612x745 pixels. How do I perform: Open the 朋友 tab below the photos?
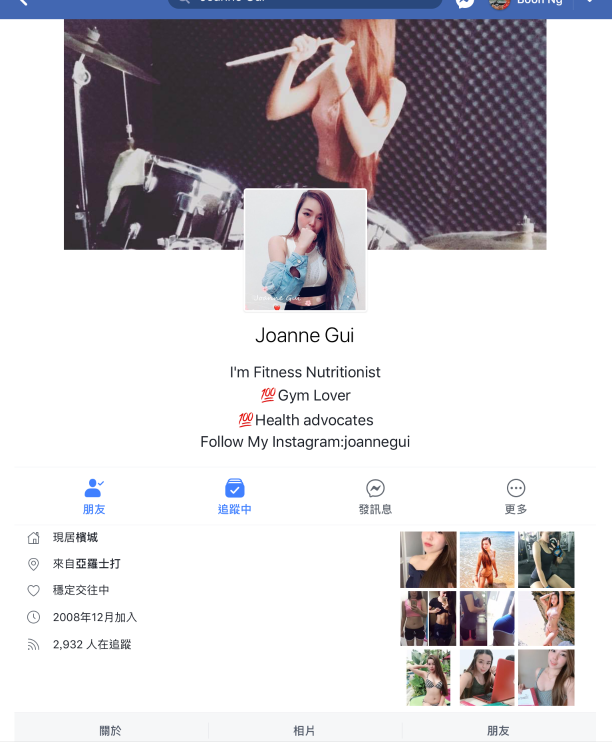[x=498, y=731]
